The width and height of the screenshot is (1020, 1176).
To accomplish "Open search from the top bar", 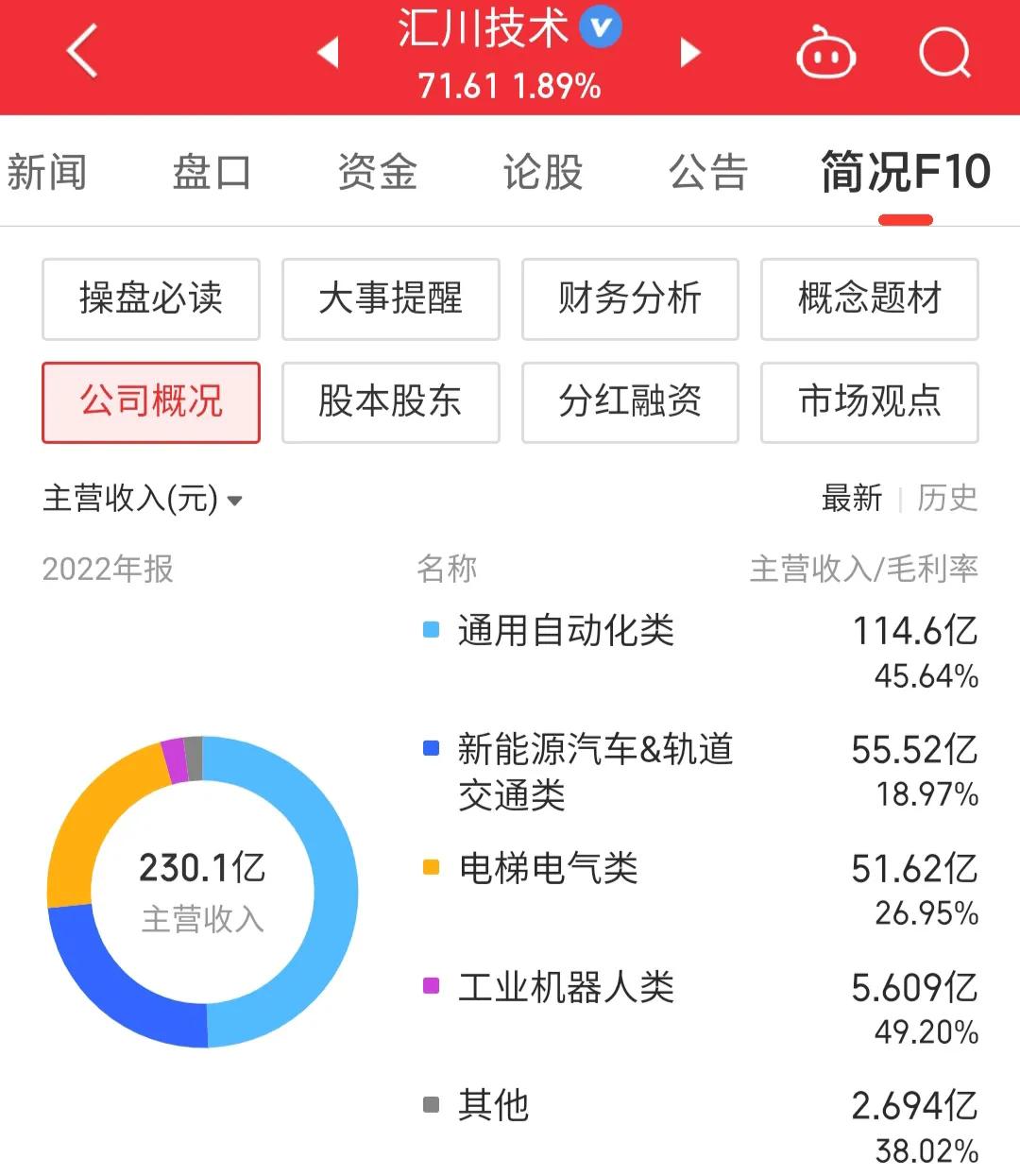I will pyautogui.click(x=943, y=54).
